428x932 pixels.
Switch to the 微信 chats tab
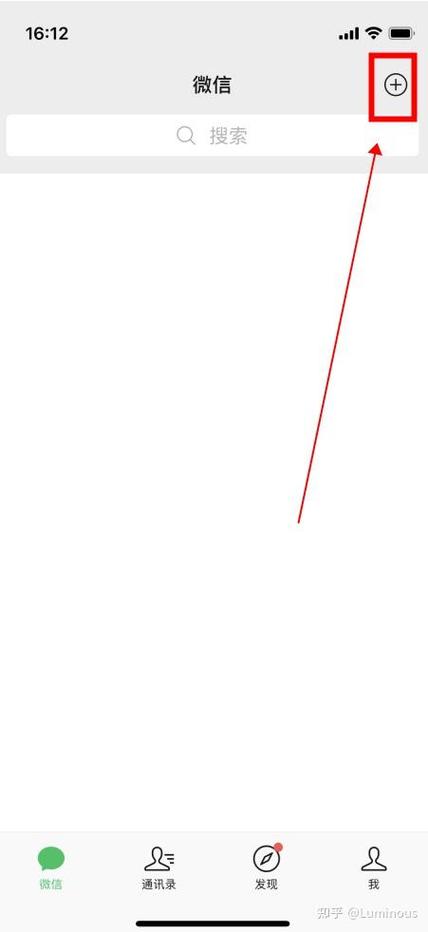tap(51, 868)
